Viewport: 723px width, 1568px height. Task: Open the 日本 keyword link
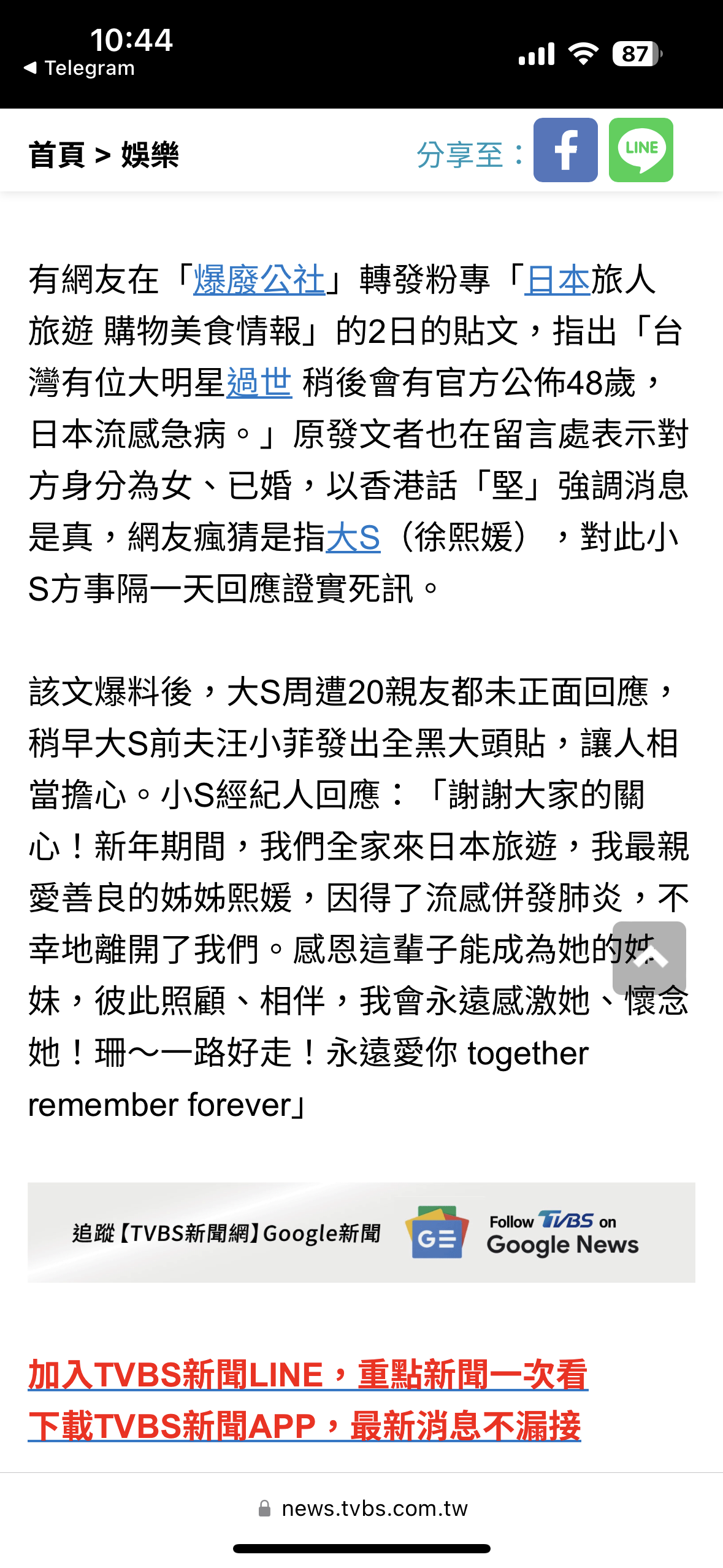pyautogui.click(x=557, y=280)
